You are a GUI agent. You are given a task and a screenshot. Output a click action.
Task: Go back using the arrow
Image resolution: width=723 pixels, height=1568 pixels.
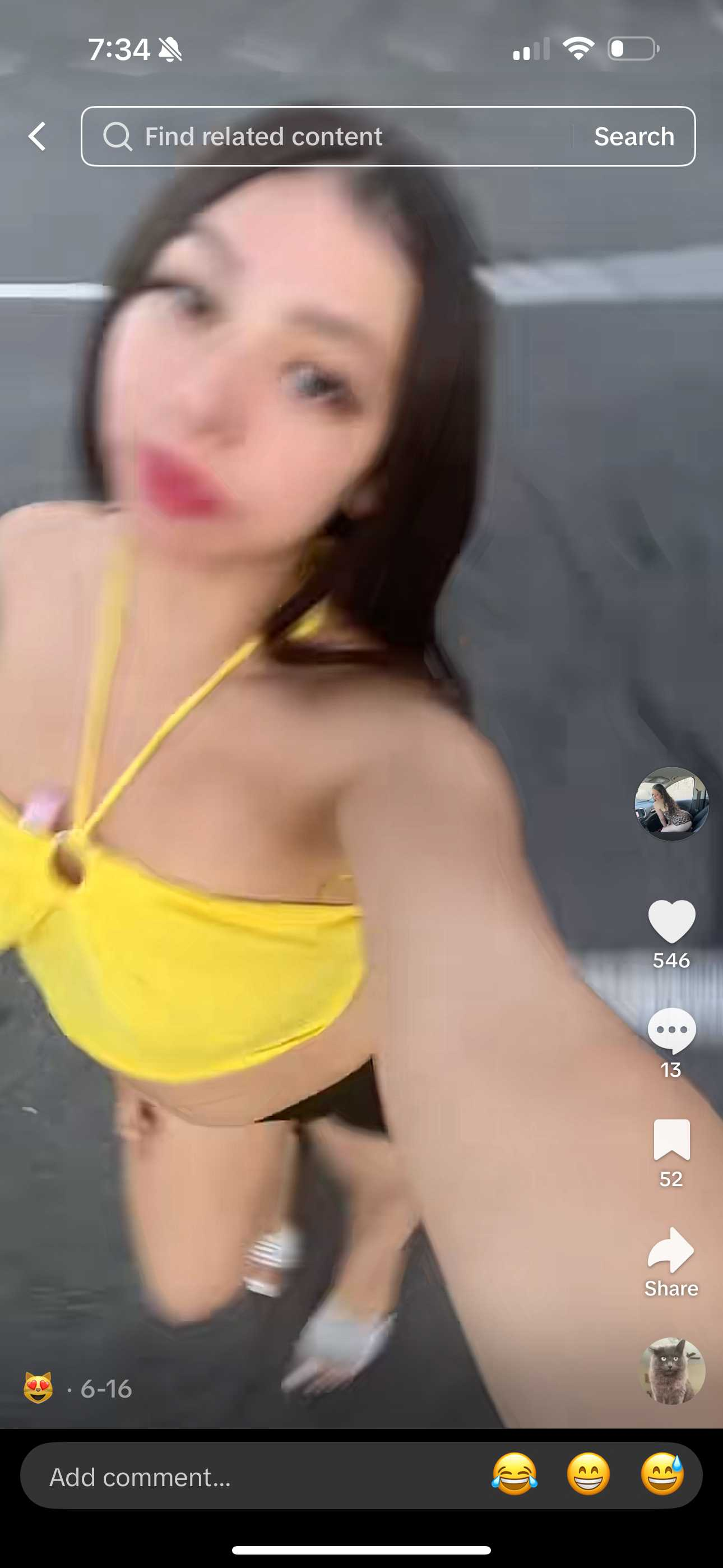tap(37, 136)
